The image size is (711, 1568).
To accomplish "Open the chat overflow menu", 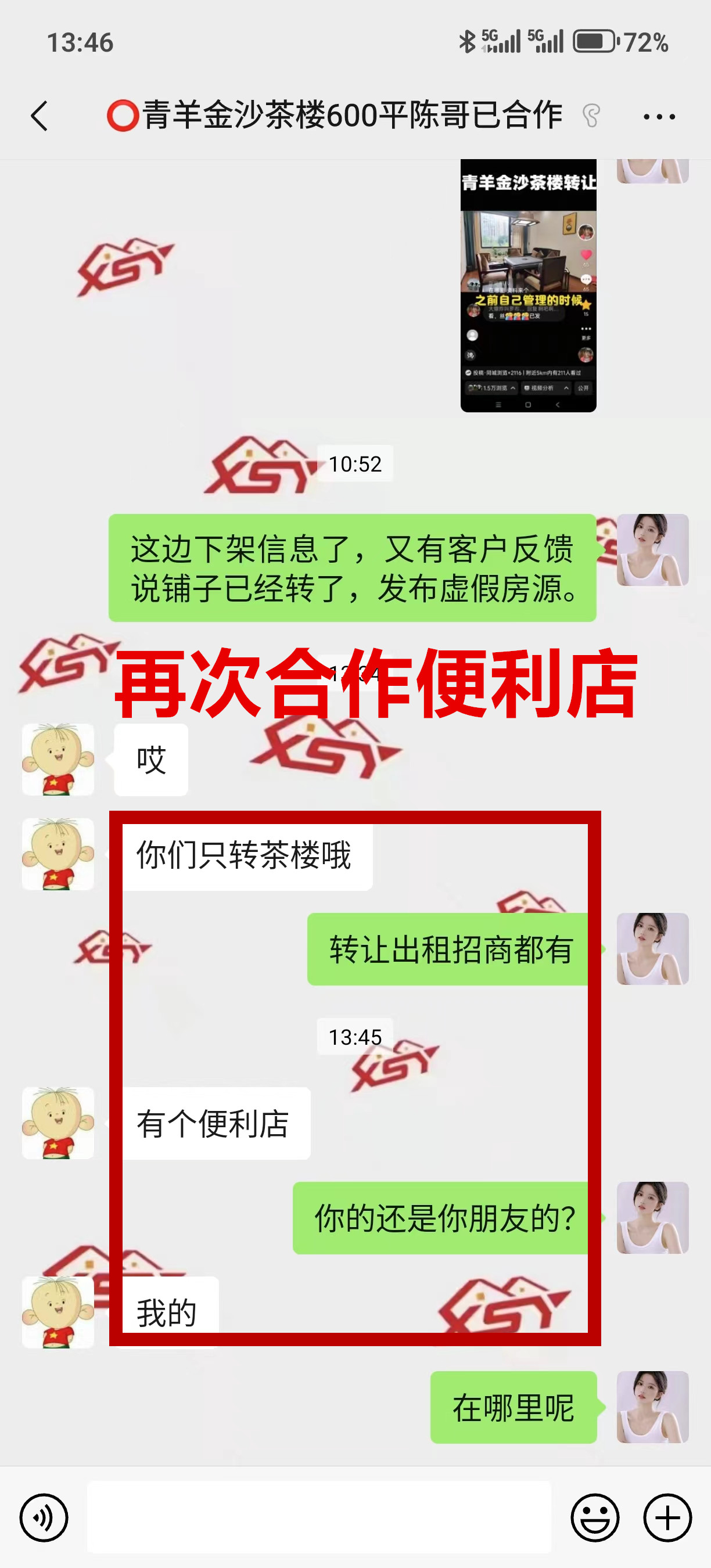I will [659, 116].
